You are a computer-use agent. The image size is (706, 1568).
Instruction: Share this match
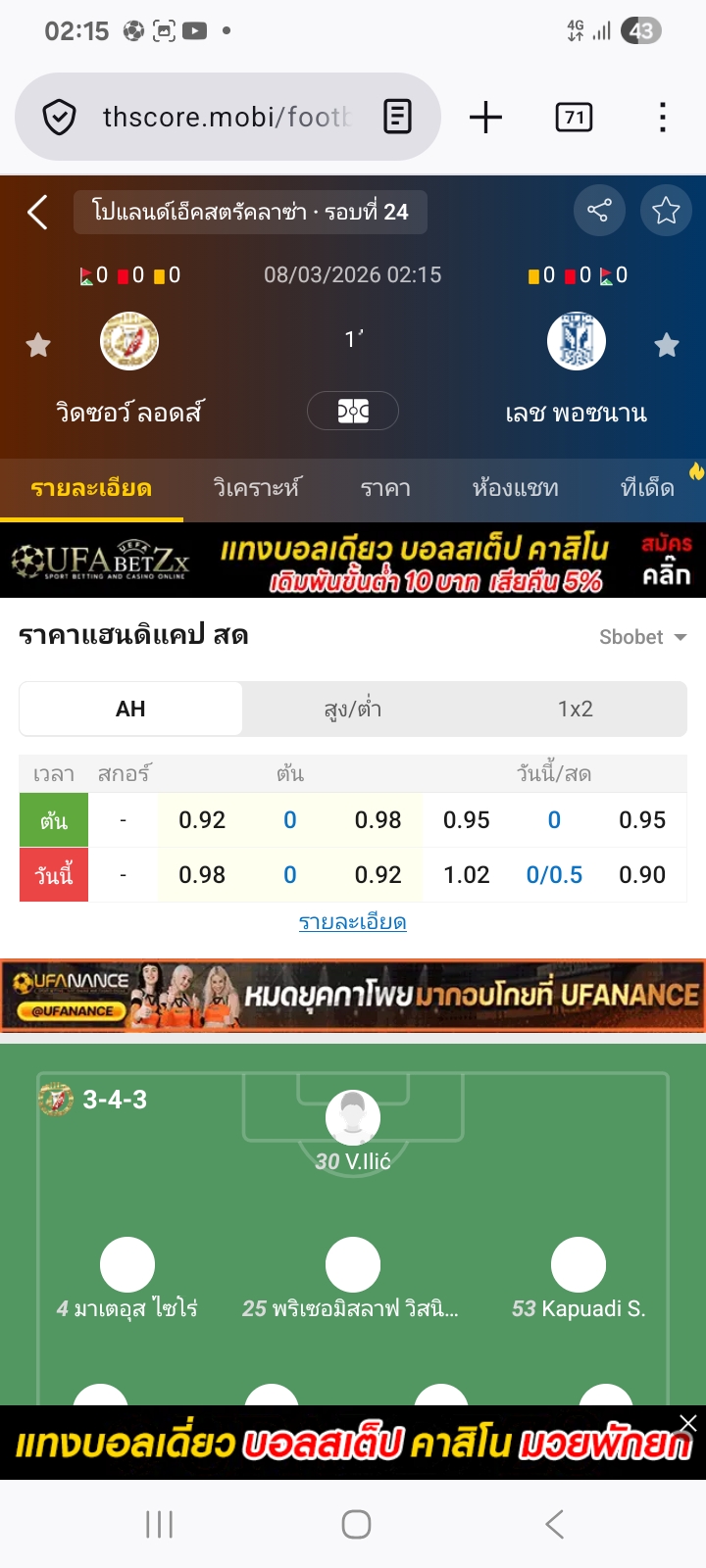[598, 211]
